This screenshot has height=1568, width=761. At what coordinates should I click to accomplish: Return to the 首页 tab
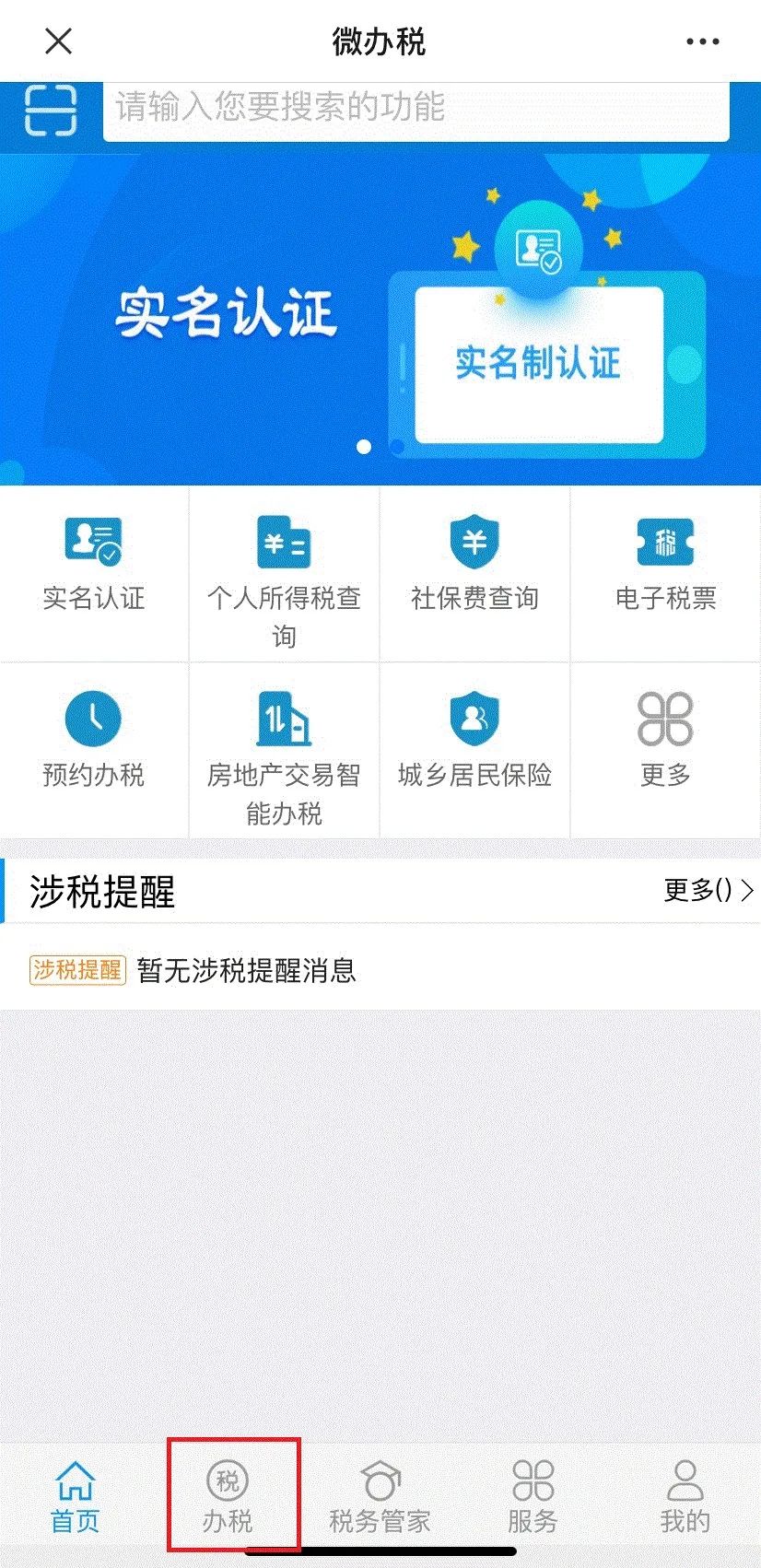[x=75, y=1498]
